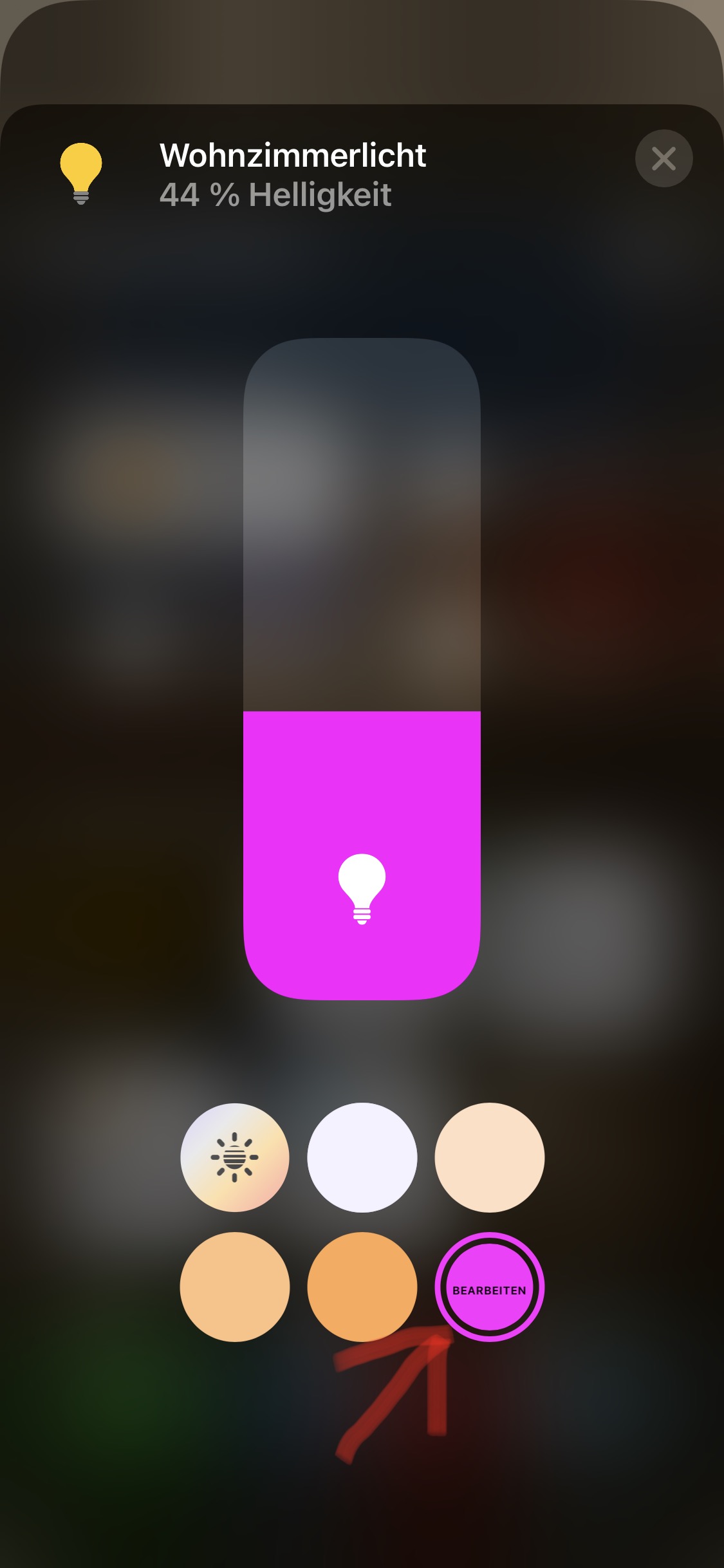Choose the cool white color preset
Image resolution: width=724 pixels, height=1568 pixels.
pos(362,1157)
